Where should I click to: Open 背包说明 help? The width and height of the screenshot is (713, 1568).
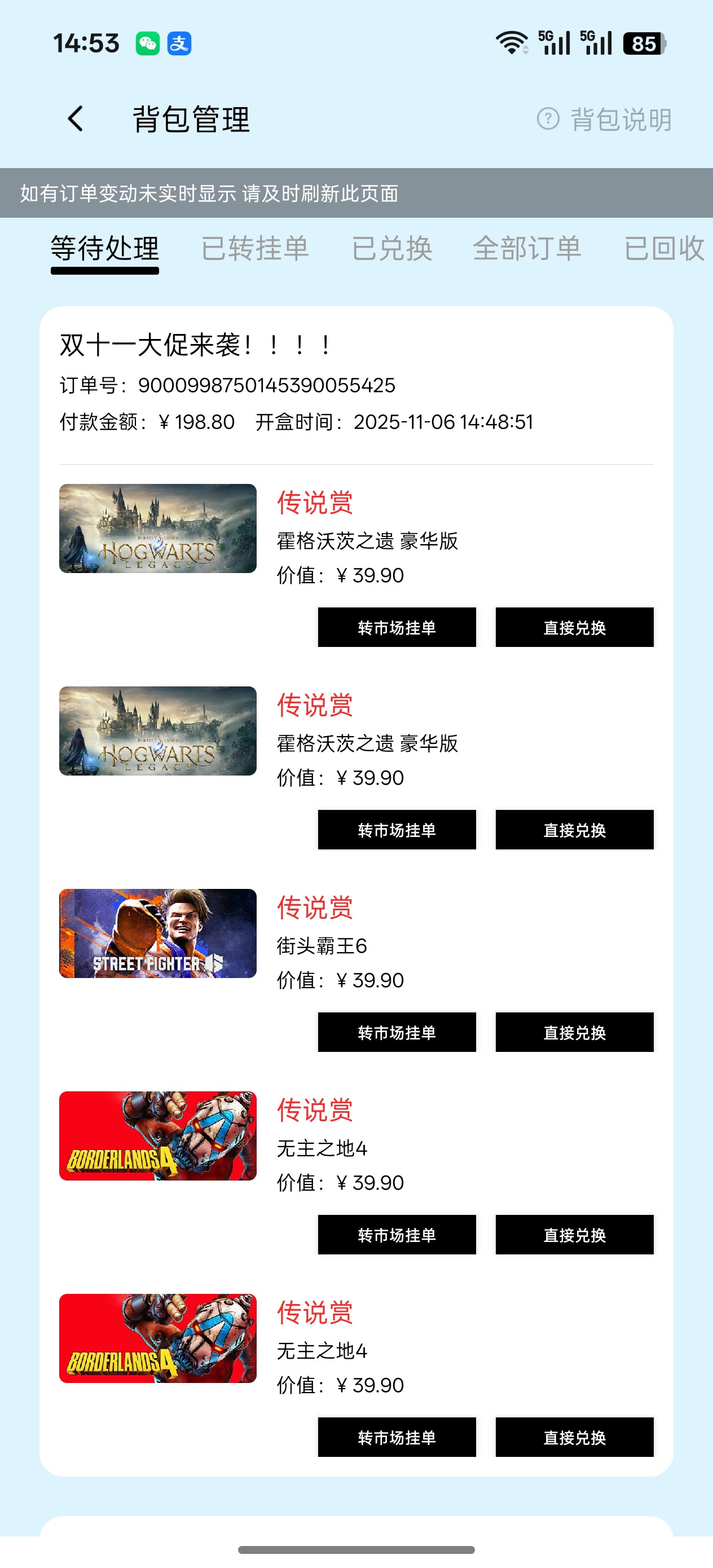[x=605, y=120]
